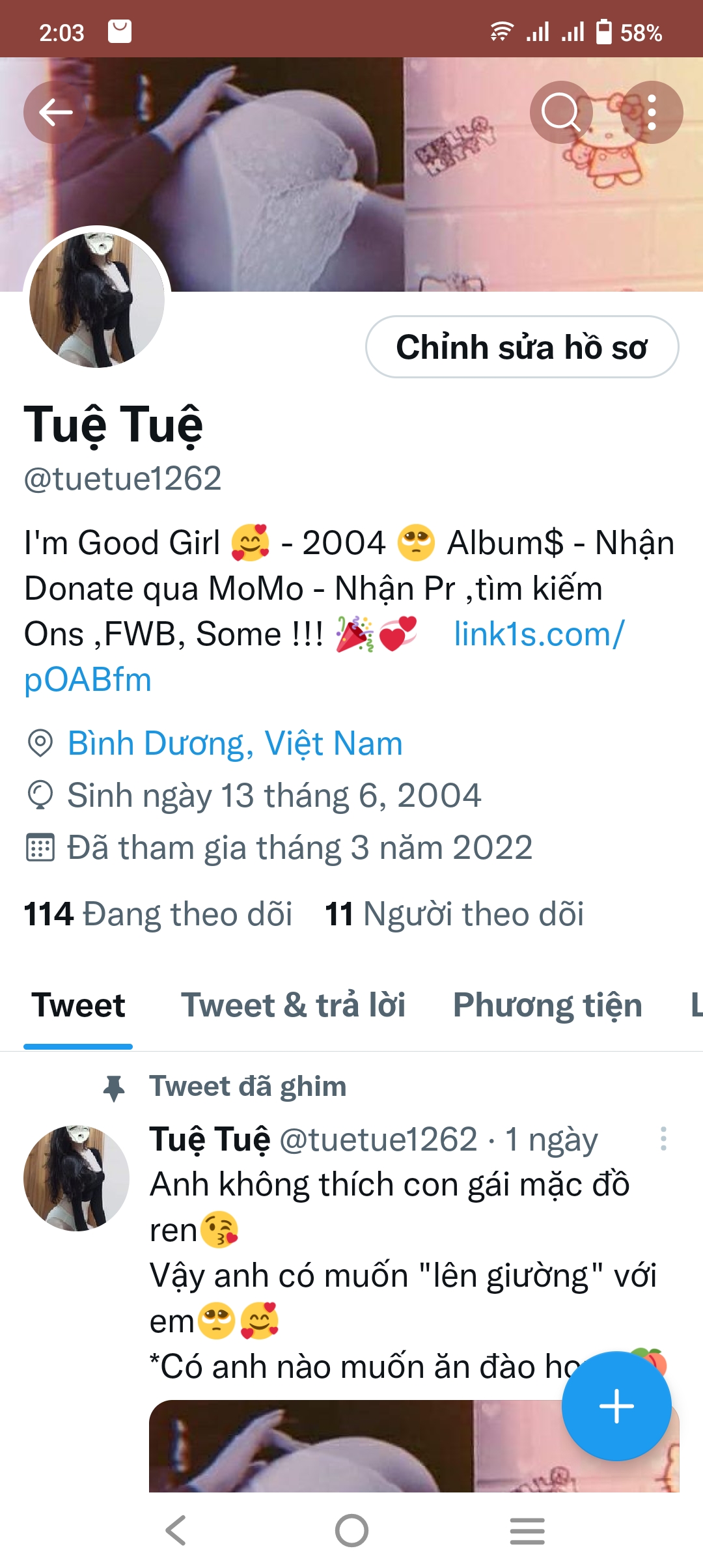View the 11 Người theo dõi list
The width and height of the screenshot is (703, 1568).
(454, 914)
